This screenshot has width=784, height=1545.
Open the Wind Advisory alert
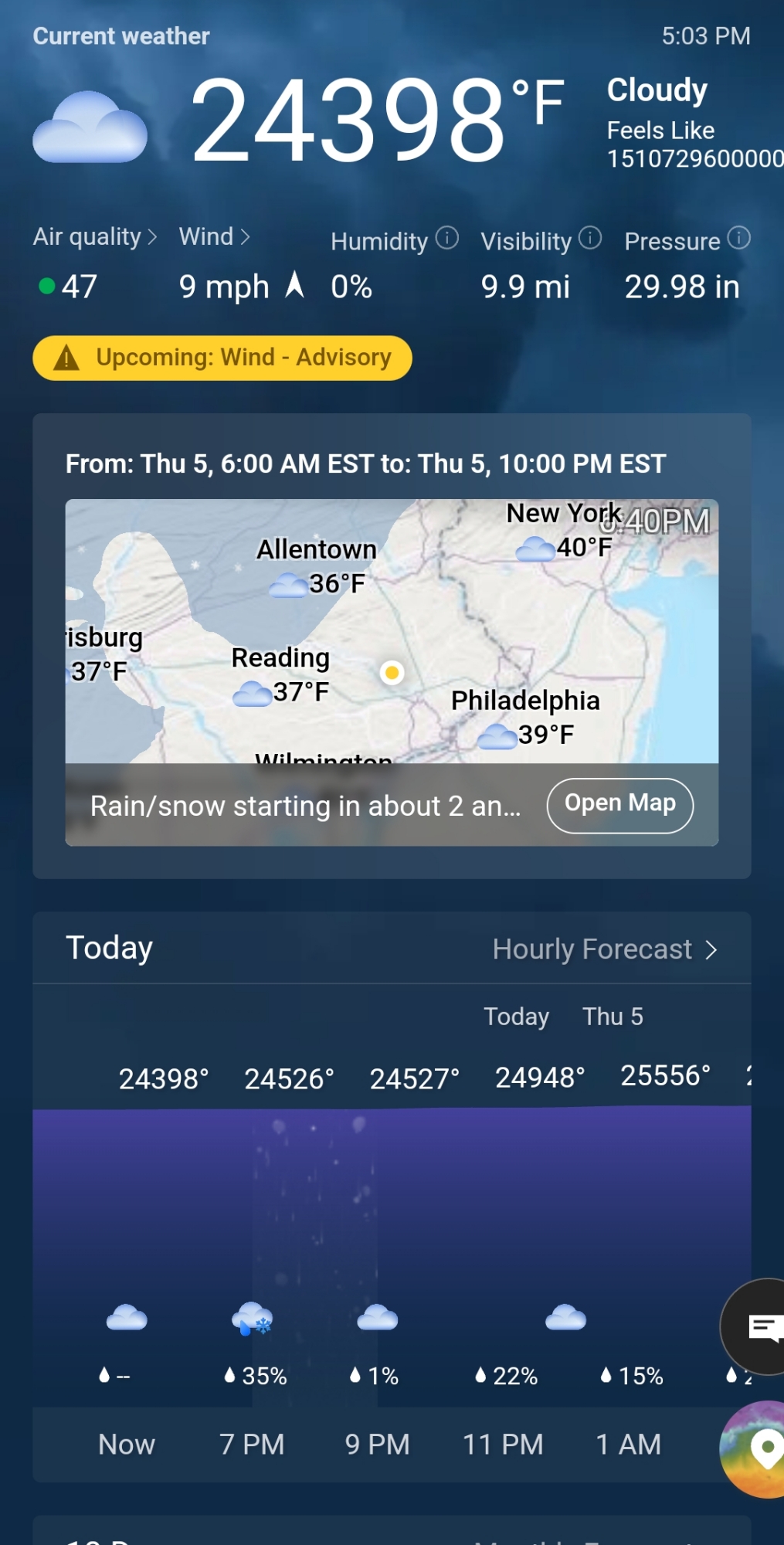click(222, 358)
